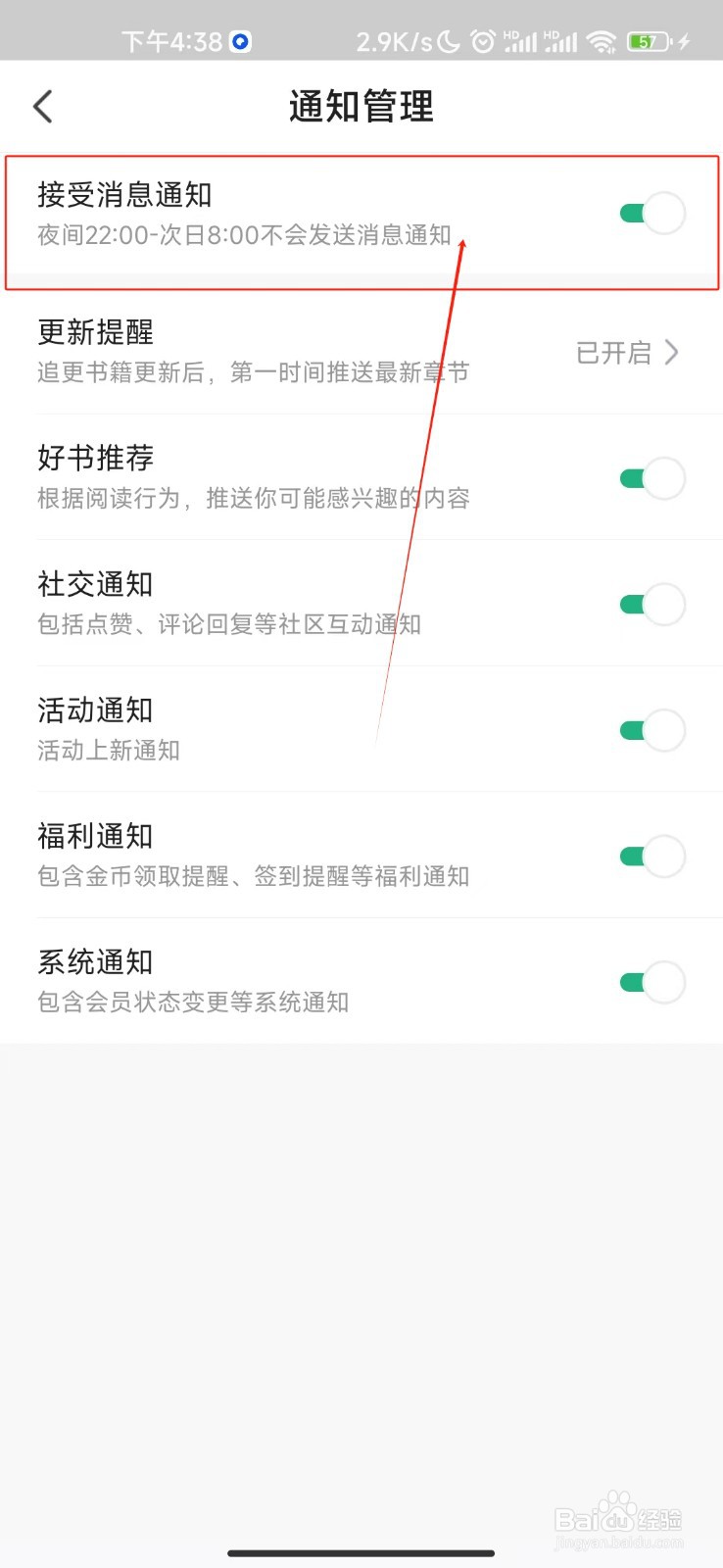Turn off the 好书推荐 recommendation toggle
This screenshot has height=1568, width=723.
click(x=650, y=477)
